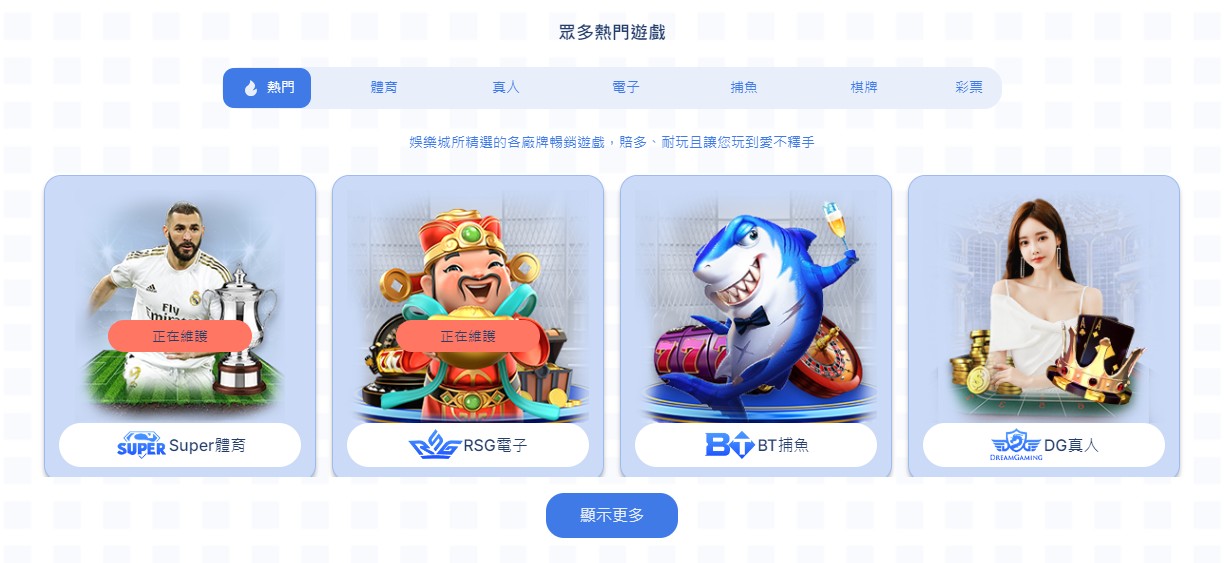Switch to the 彩票 tab
The height and width of the screenshot is (563, 1224).
pyautogui.click(x=968, y=88)
